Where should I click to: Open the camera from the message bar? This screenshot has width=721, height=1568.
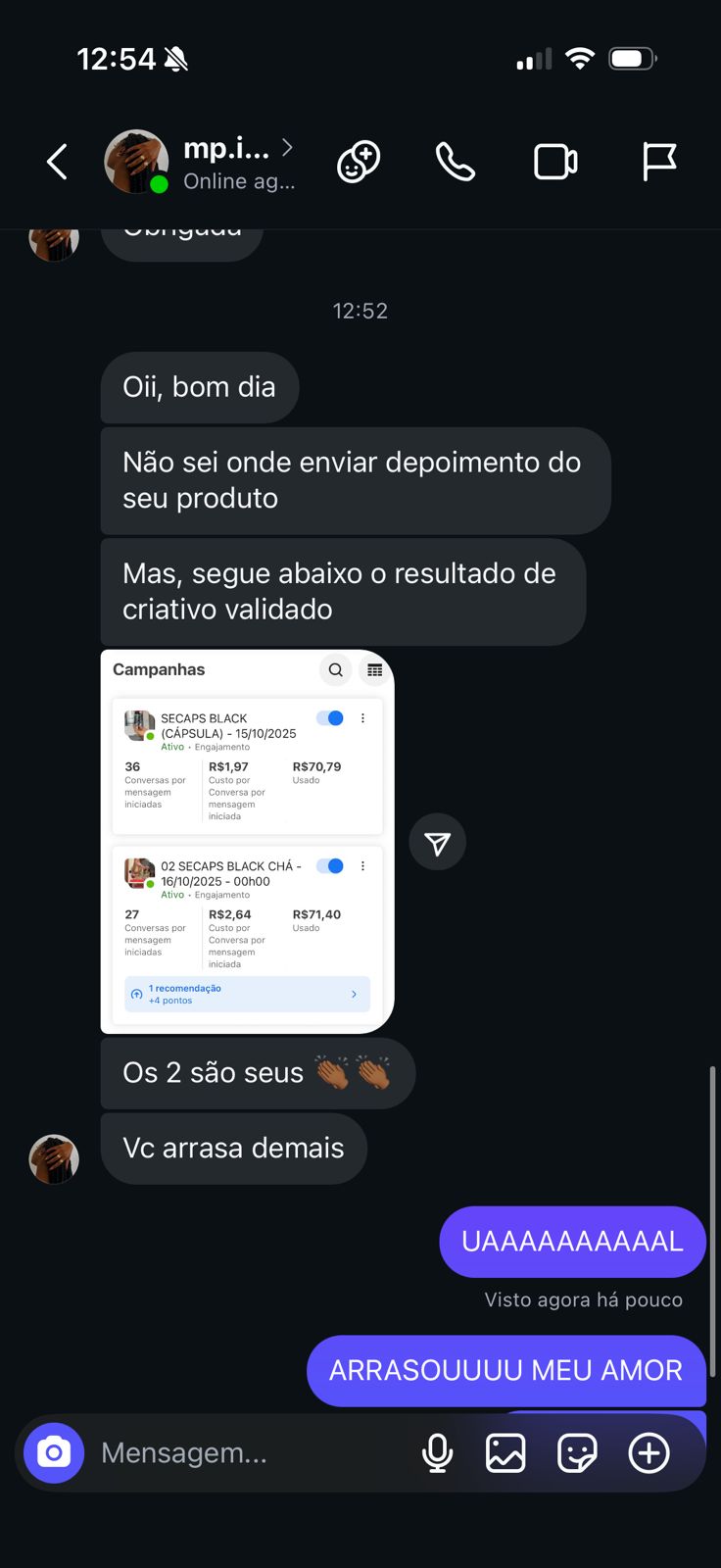[x=54, y=1452]
